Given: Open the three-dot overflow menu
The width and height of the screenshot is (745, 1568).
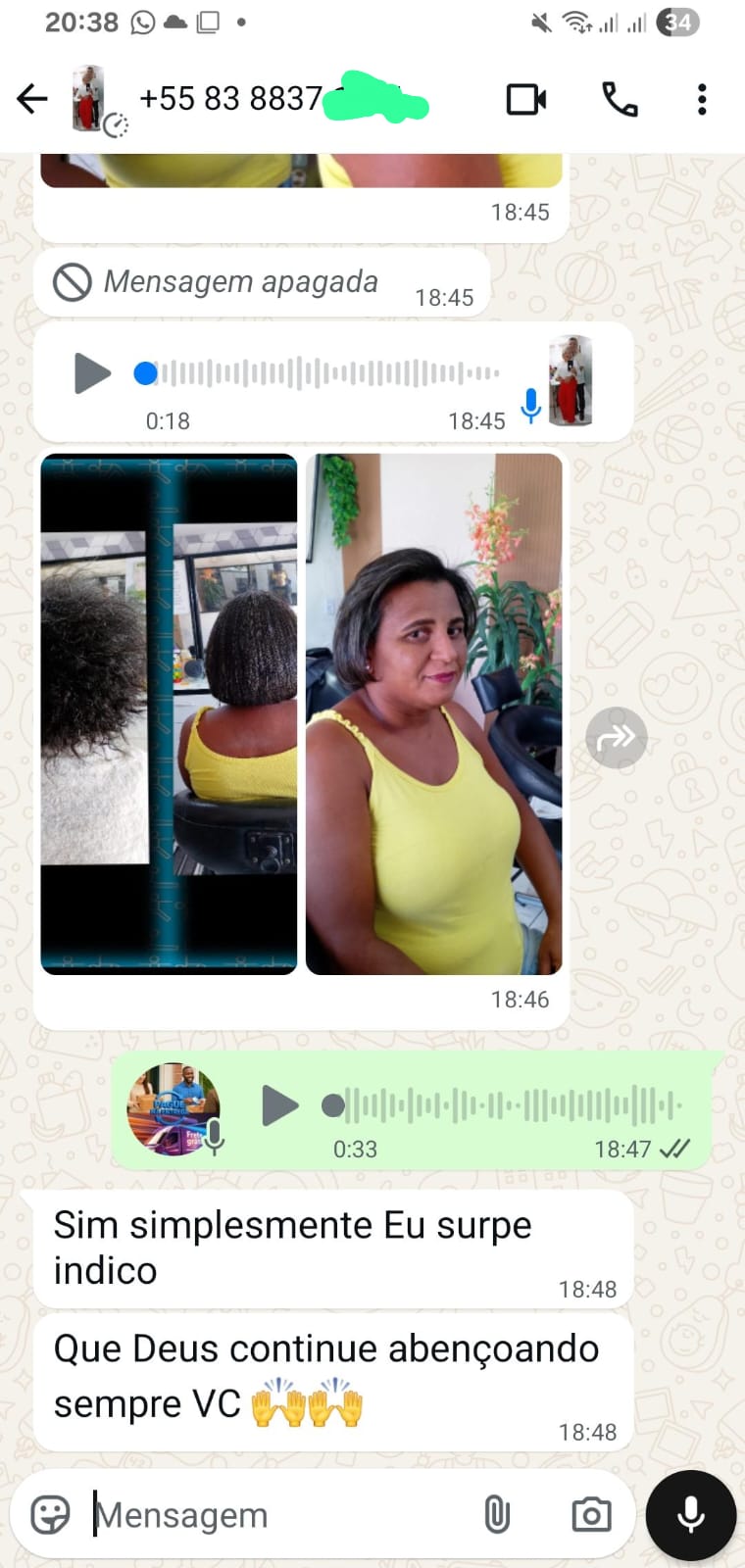Looking at the screenshot, I should (702, 99).
